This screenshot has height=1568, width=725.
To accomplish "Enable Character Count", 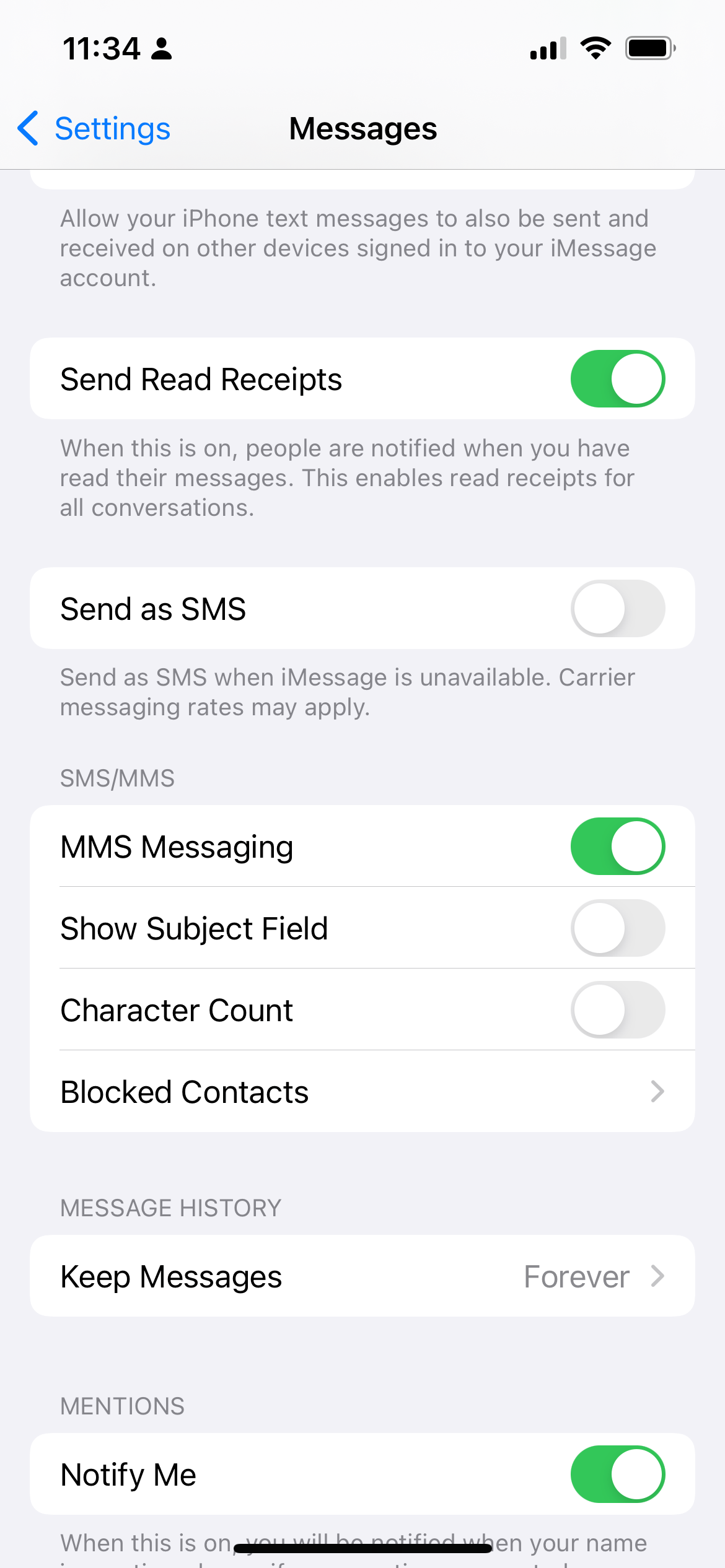I will pos(618,1010).
